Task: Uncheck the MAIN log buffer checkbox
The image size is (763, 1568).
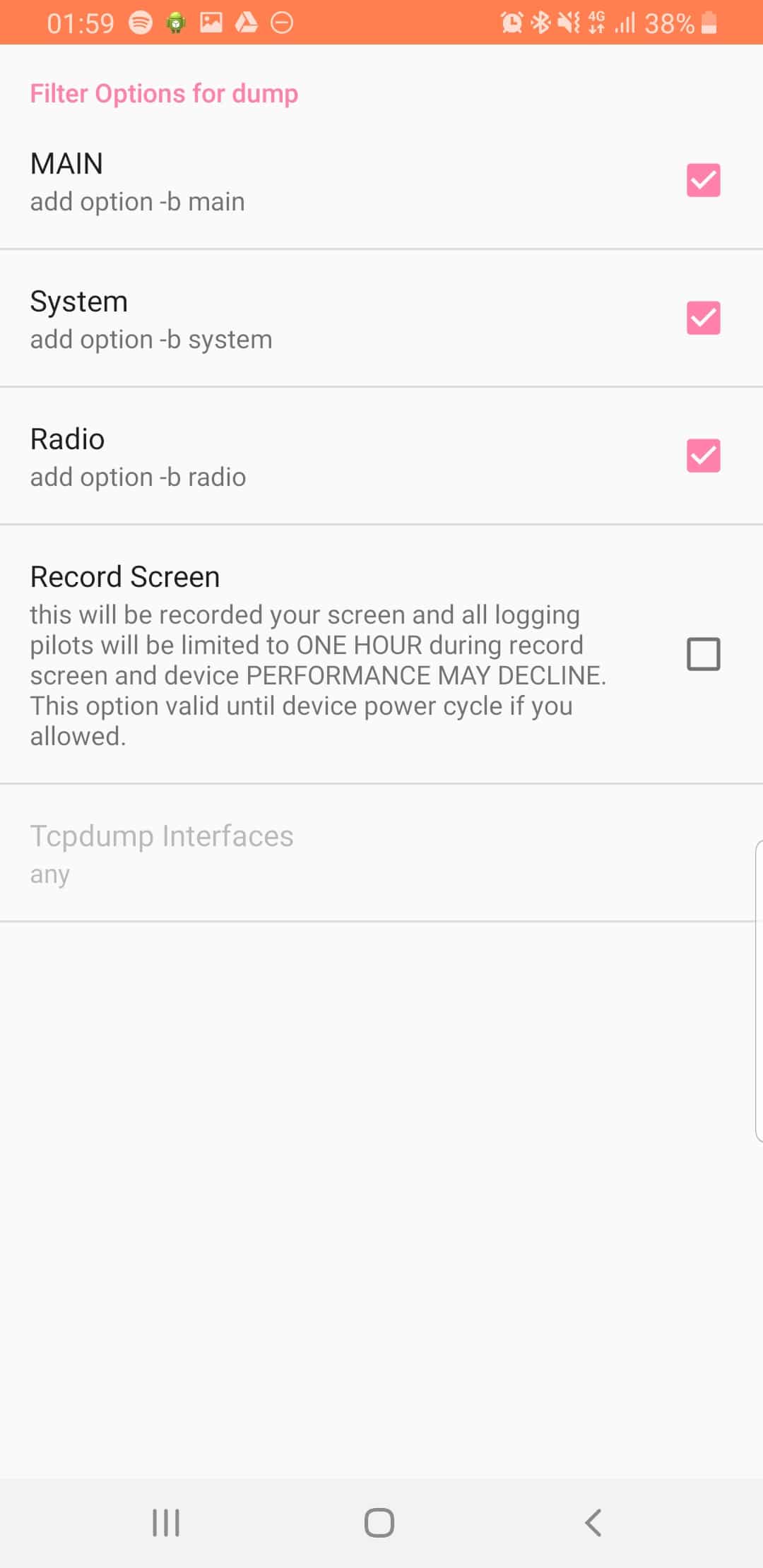Action: (703, 180)
